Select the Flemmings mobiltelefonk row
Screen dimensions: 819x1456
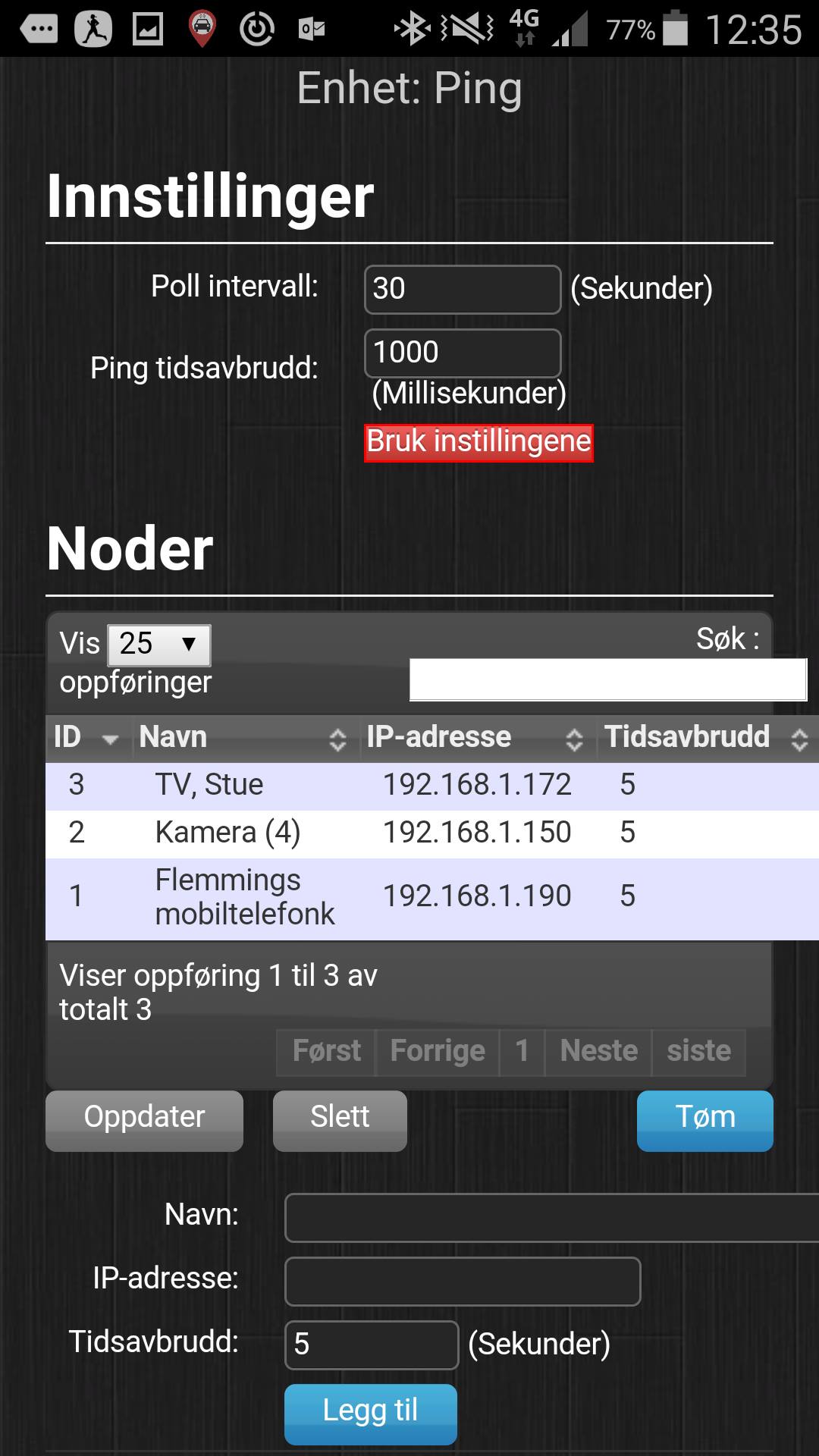pyautogui.click(x=432, y=899)
